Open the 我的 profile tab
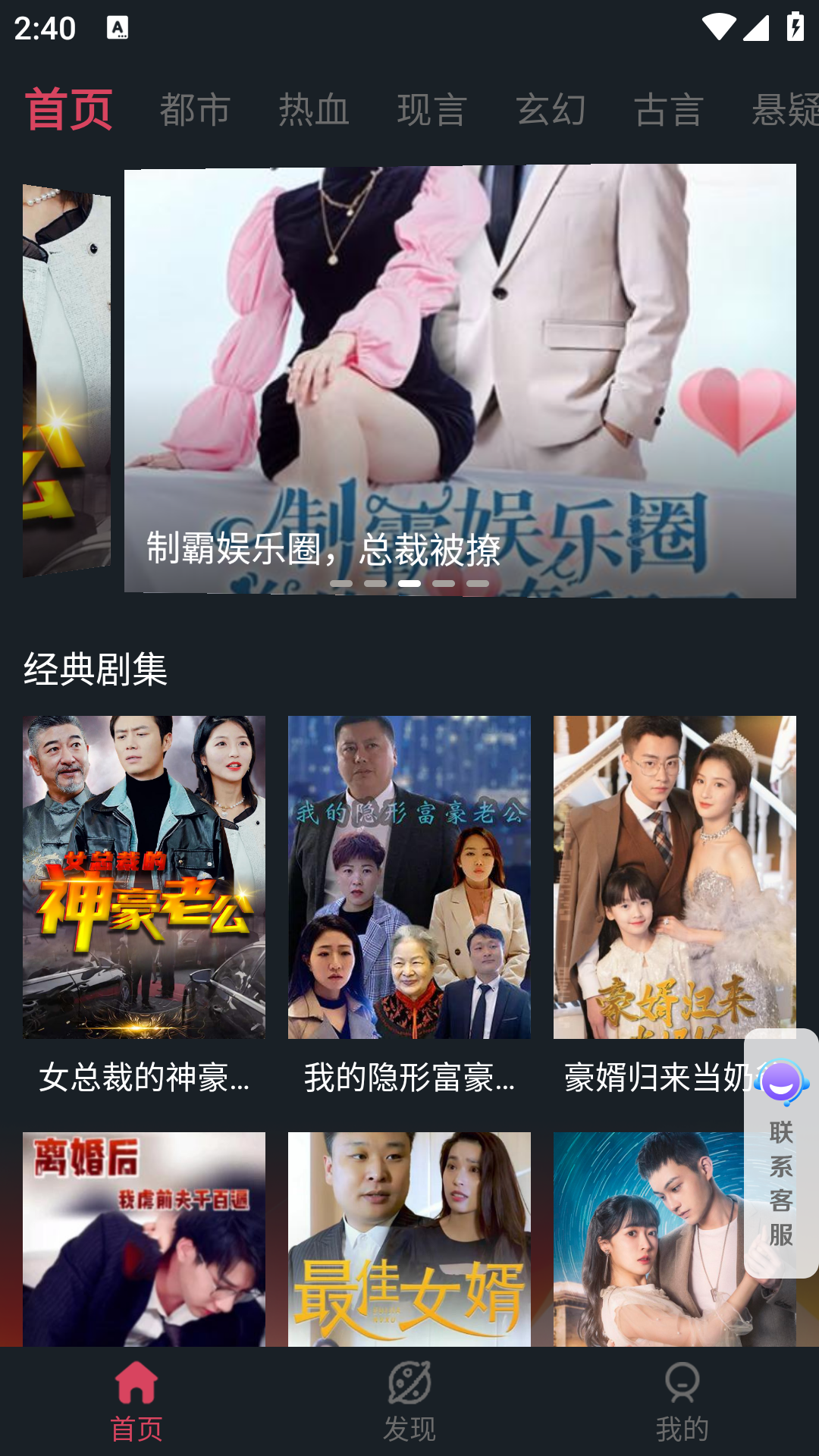This screenshot has width=819, height=1456. coord(682,1401)
